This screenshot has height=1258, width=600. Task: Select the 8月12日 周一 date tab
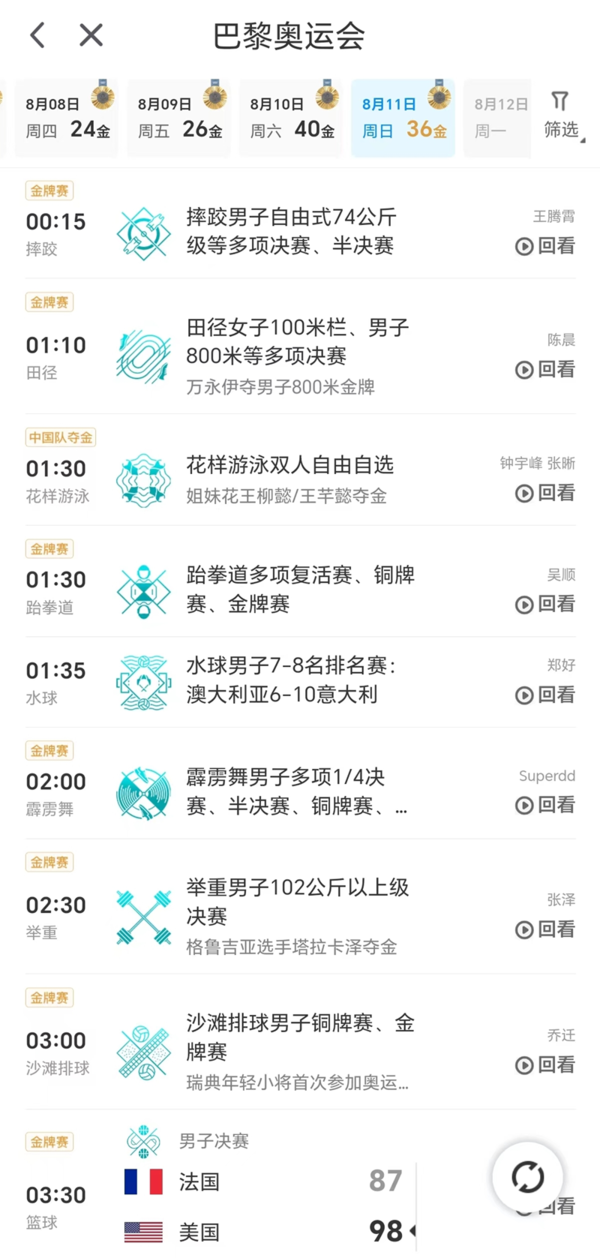499,118
